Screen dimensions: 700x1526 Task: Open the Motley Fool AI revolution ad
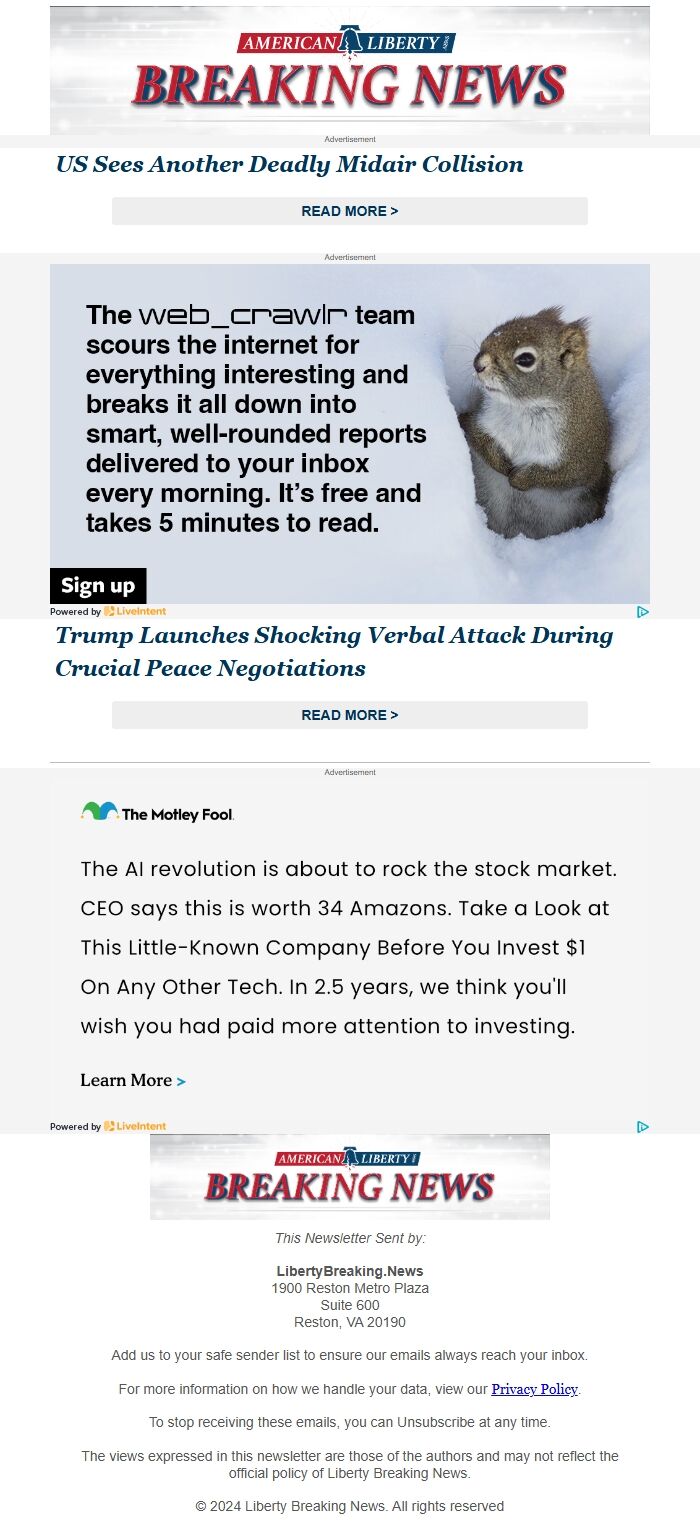click(x=348, y=947)
